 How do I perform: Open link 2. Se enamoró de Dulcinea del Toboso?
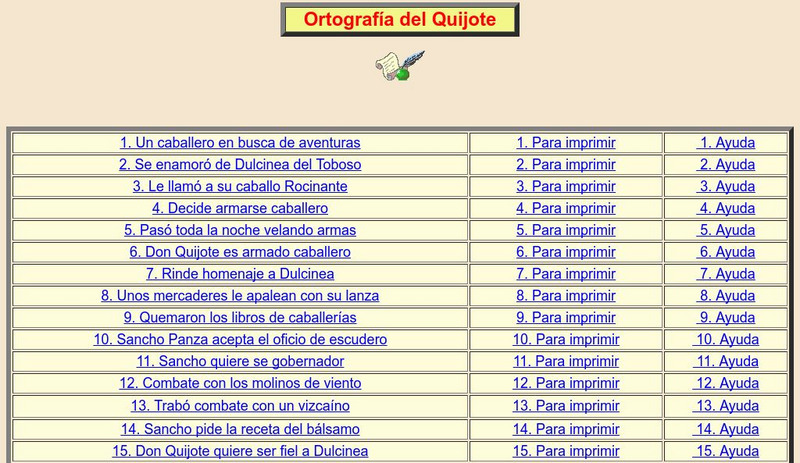point(240,165)
